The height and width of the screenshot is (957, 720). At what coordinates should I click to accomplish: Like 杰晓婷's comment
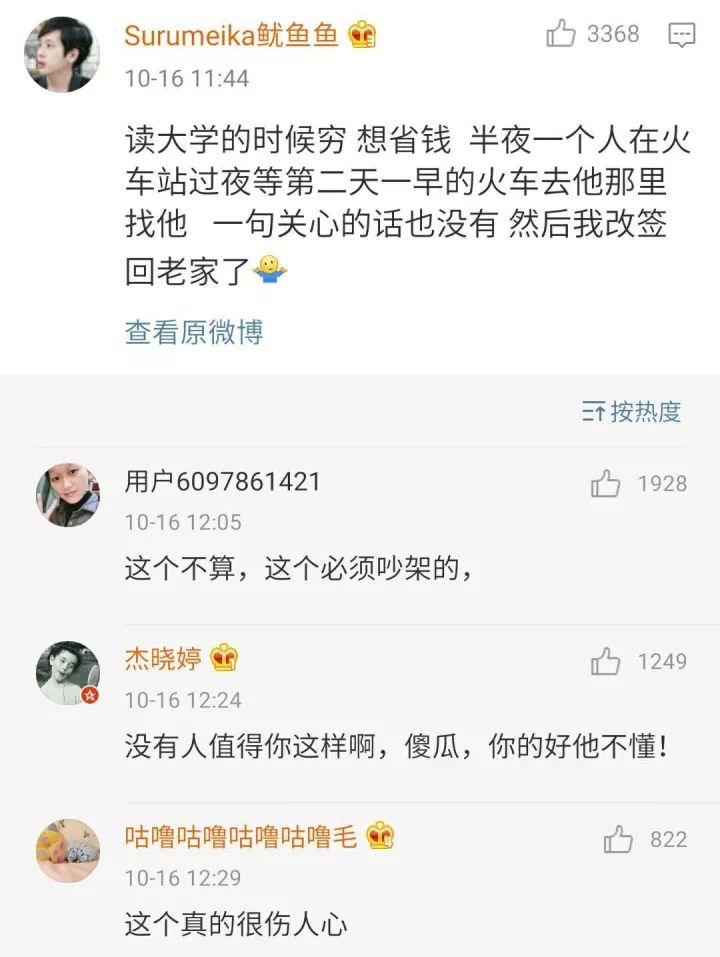pyautogui.click(x=606, y=661)
